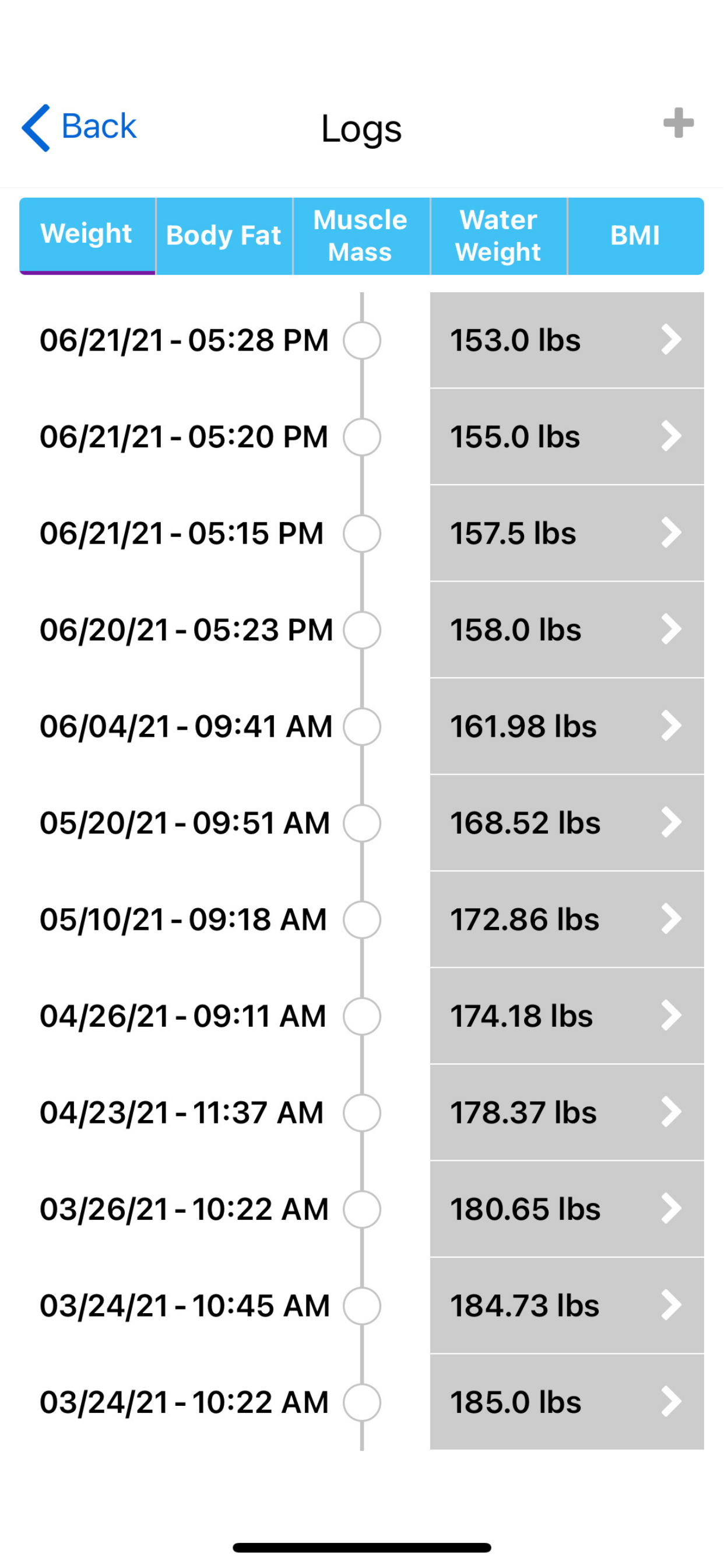Open the 185.0 lbs log entry
The image size is (724, 1568).
click(567, 1402)
